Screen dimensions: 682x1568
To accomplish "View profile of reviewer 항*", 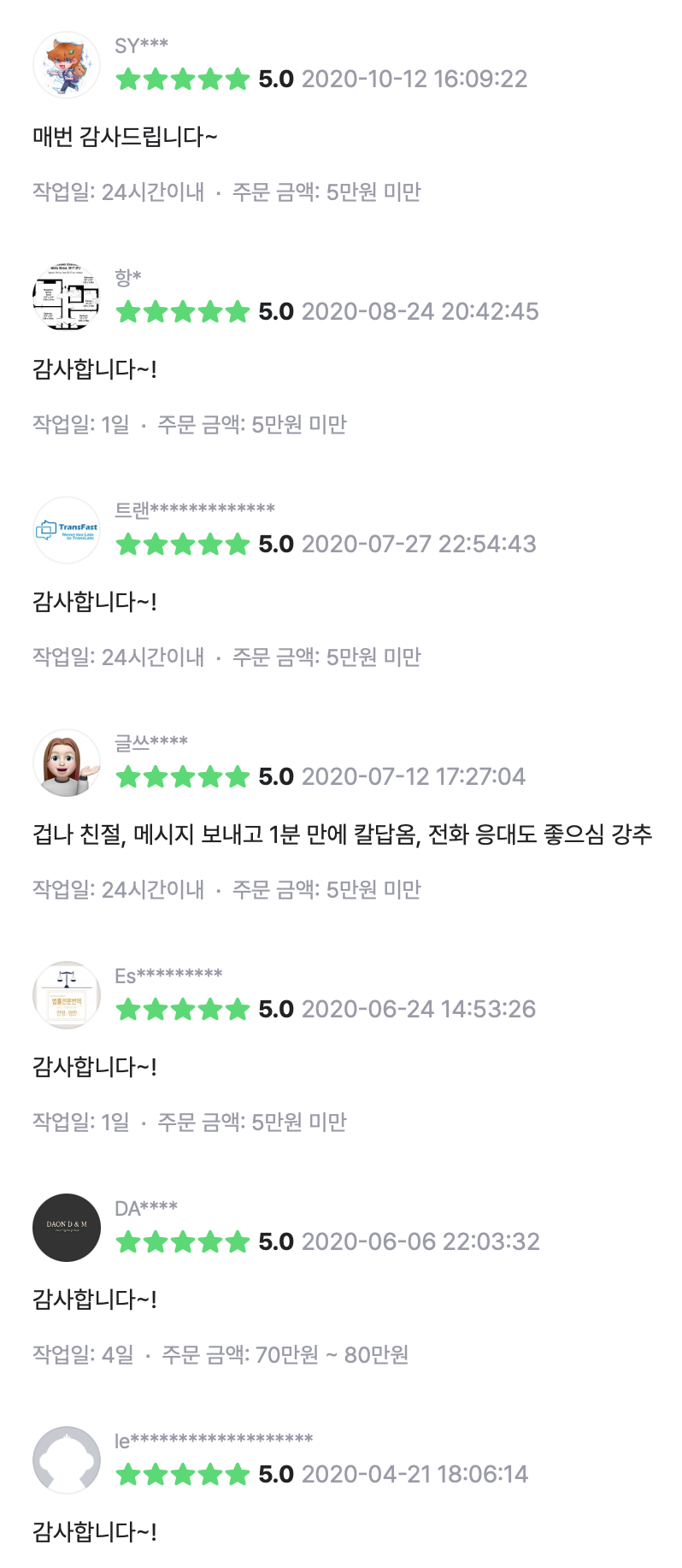I will pos(67,298).
